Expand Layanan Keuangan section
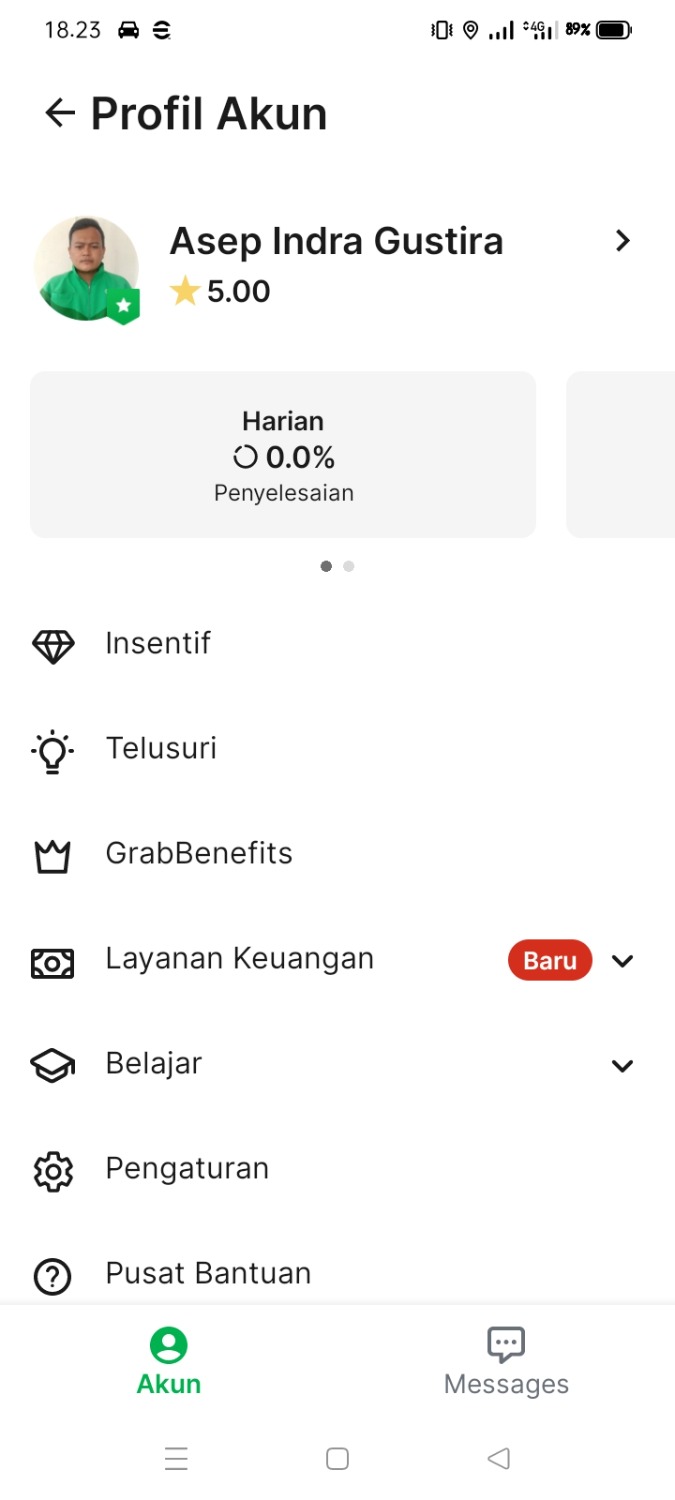The height and width of the screenshot is (1500, 675). pos(622,960)
